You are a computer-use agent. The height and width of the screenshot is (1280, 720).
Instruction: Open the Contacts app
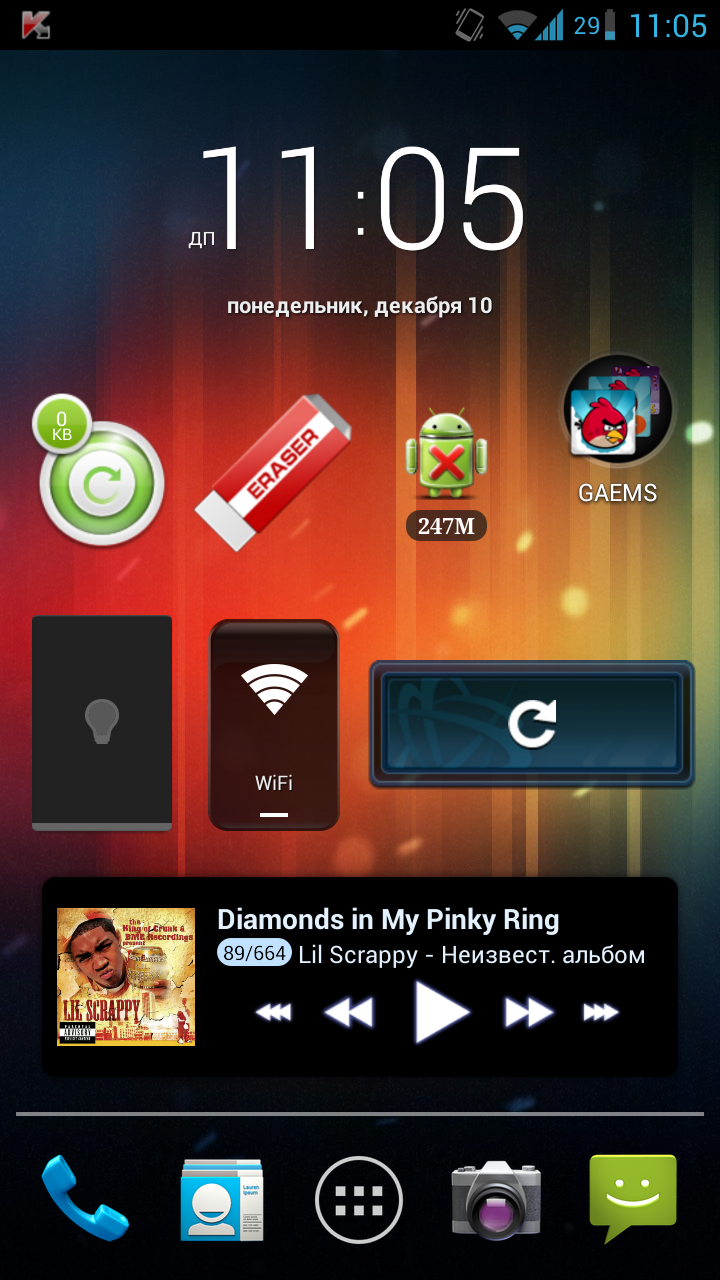point(222,1199)
